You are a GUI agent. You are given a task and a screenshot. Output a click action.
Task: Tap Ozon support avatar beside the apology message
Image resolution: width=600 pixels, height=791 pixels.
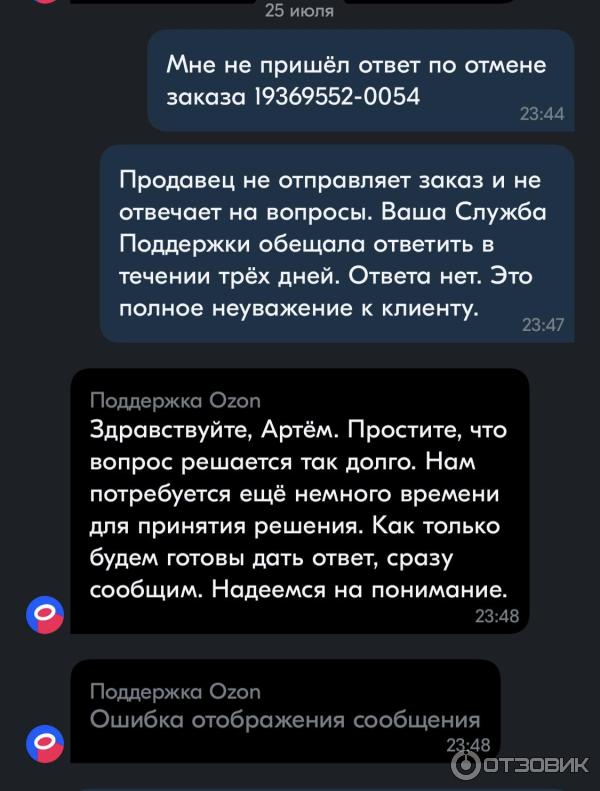click(x=44, y=615)
